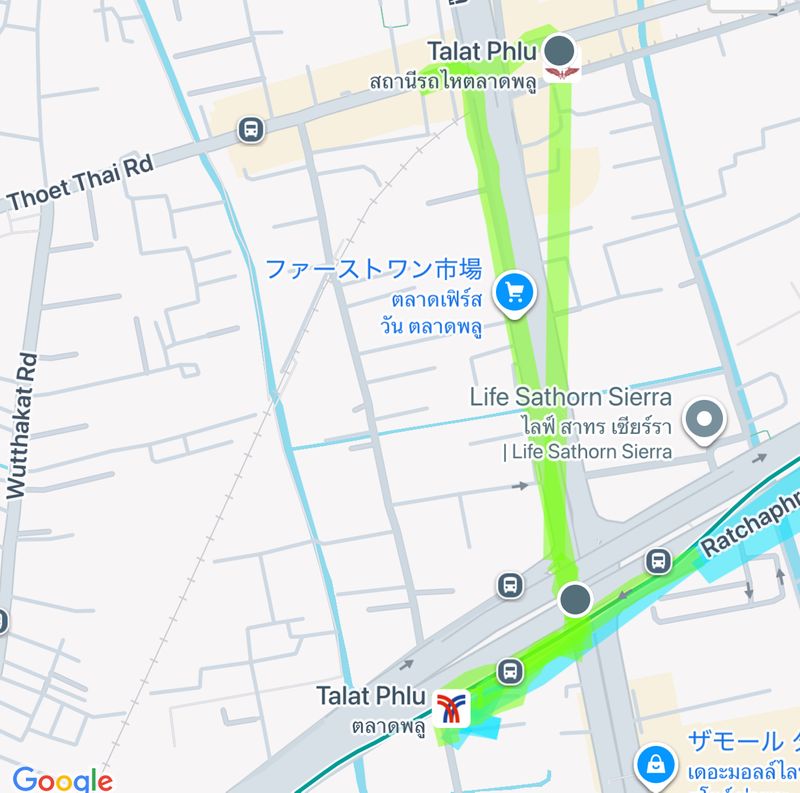Tap the Talat Phlu BTS station icon
This screenshot has width=800, height=793.
(455, 707)
